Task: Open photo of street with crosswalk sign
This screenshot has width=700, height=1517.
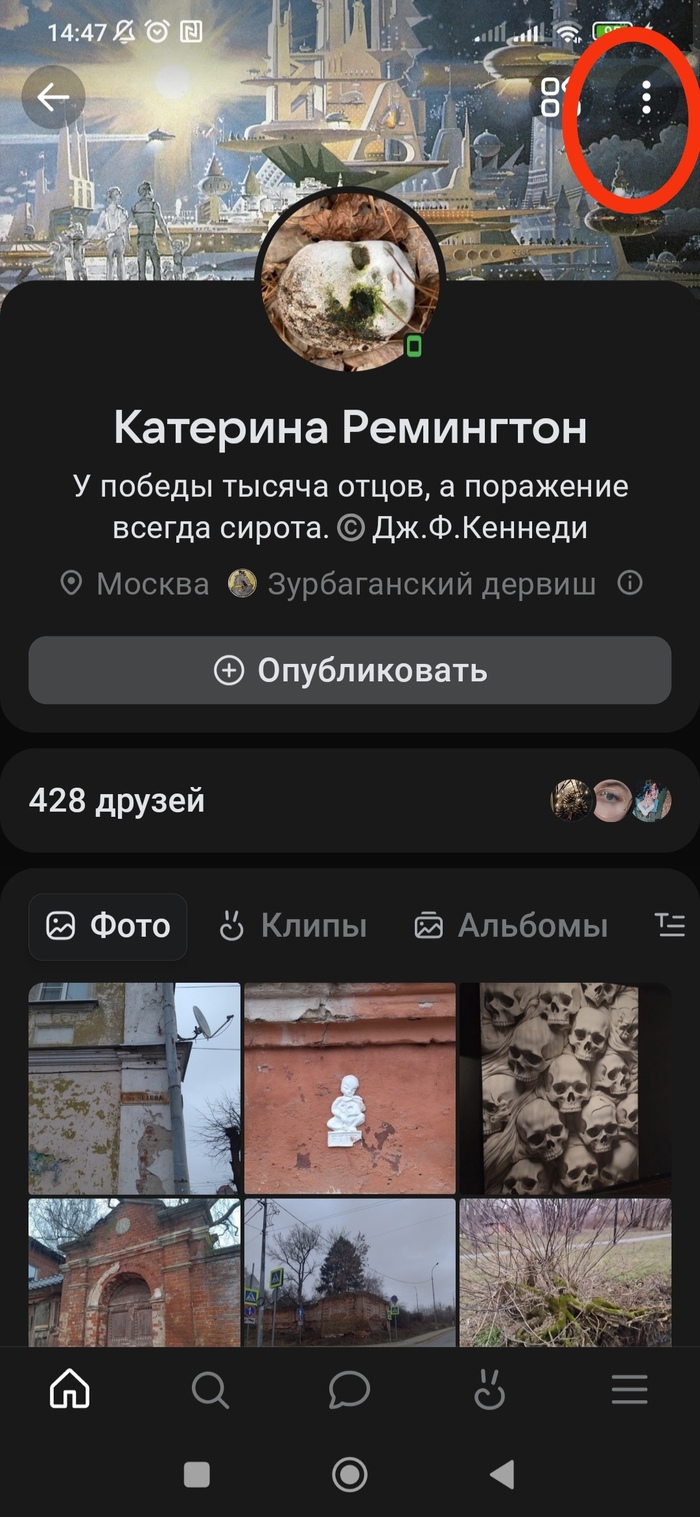Action: pos(349,1272)
